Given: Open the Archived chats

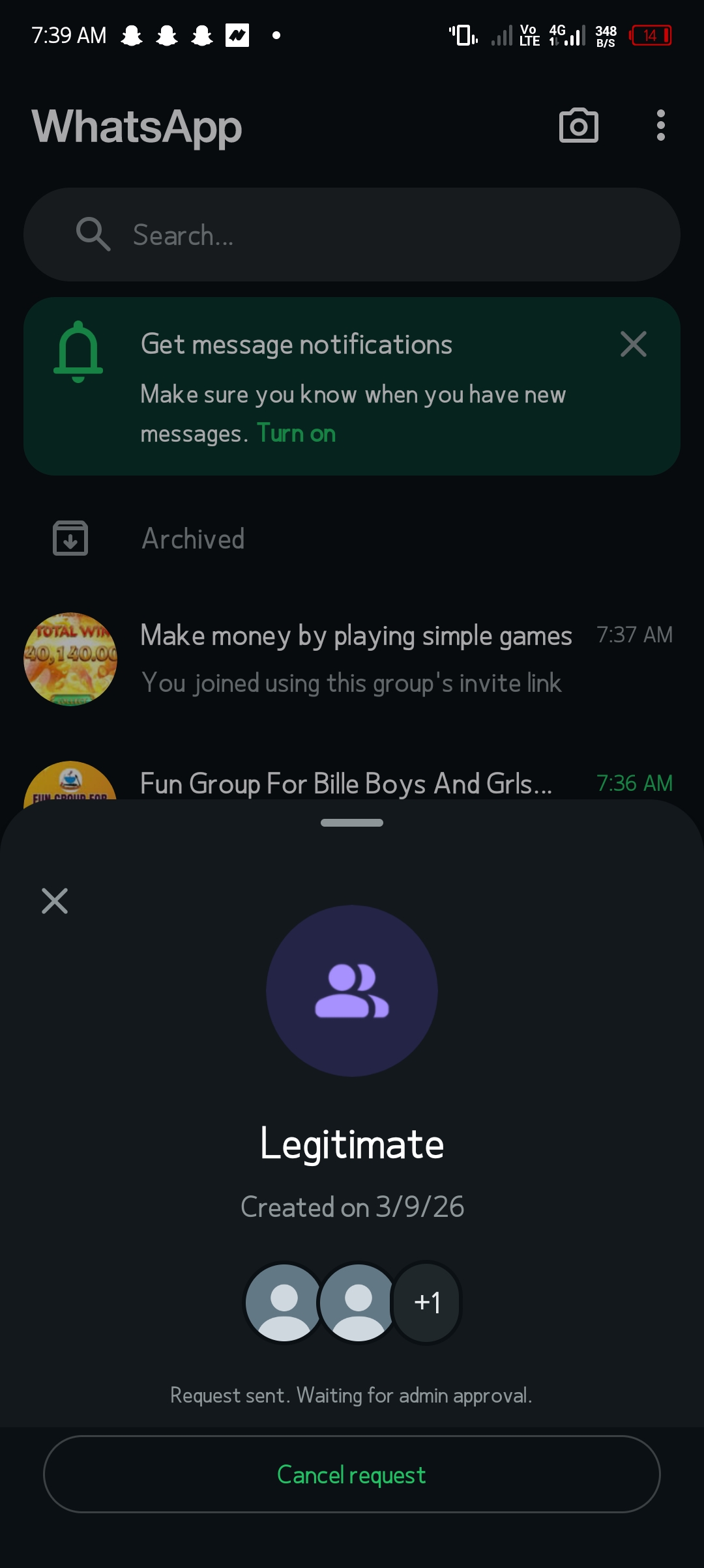Looking at the screenshot, I should 193,539.
